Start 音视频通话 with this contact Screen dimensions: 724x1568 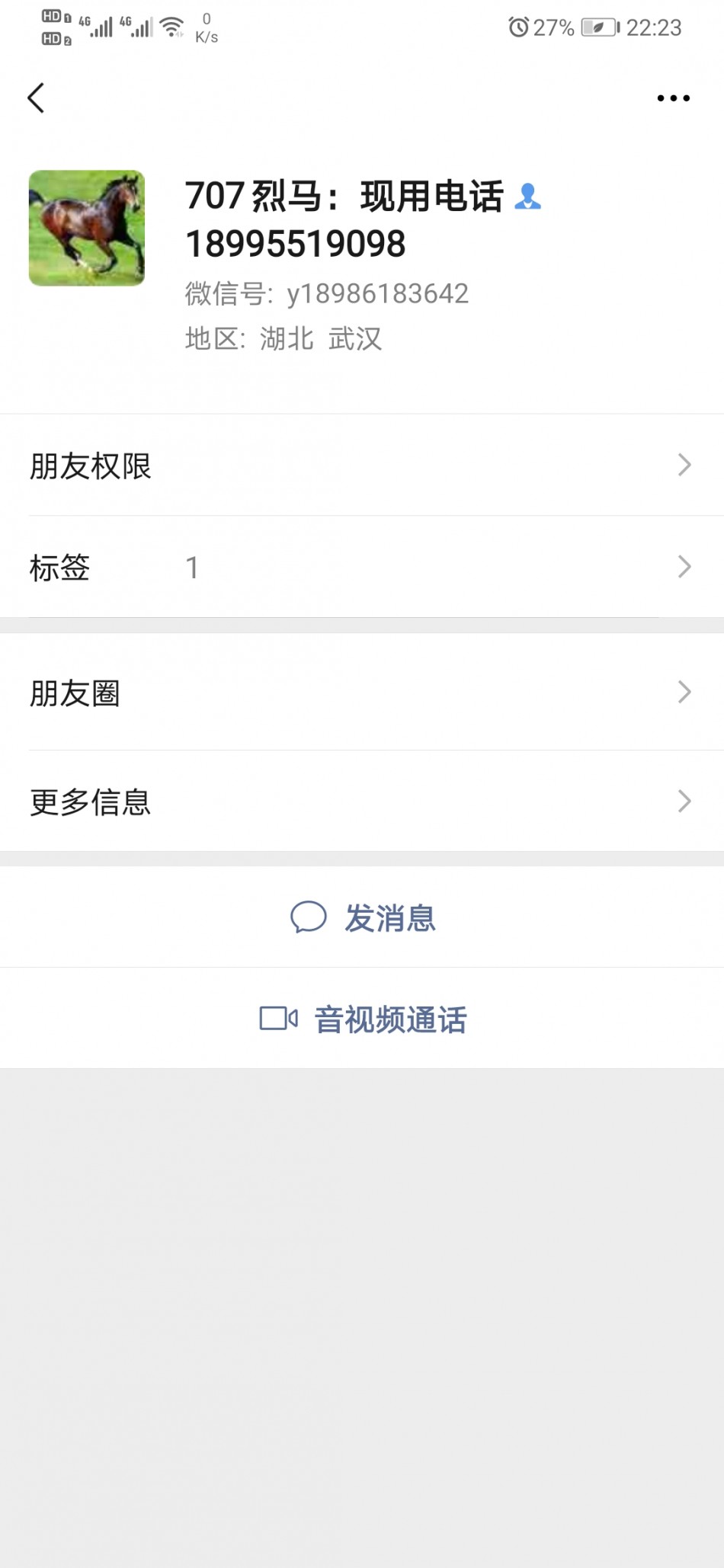tap(363, 1019)
